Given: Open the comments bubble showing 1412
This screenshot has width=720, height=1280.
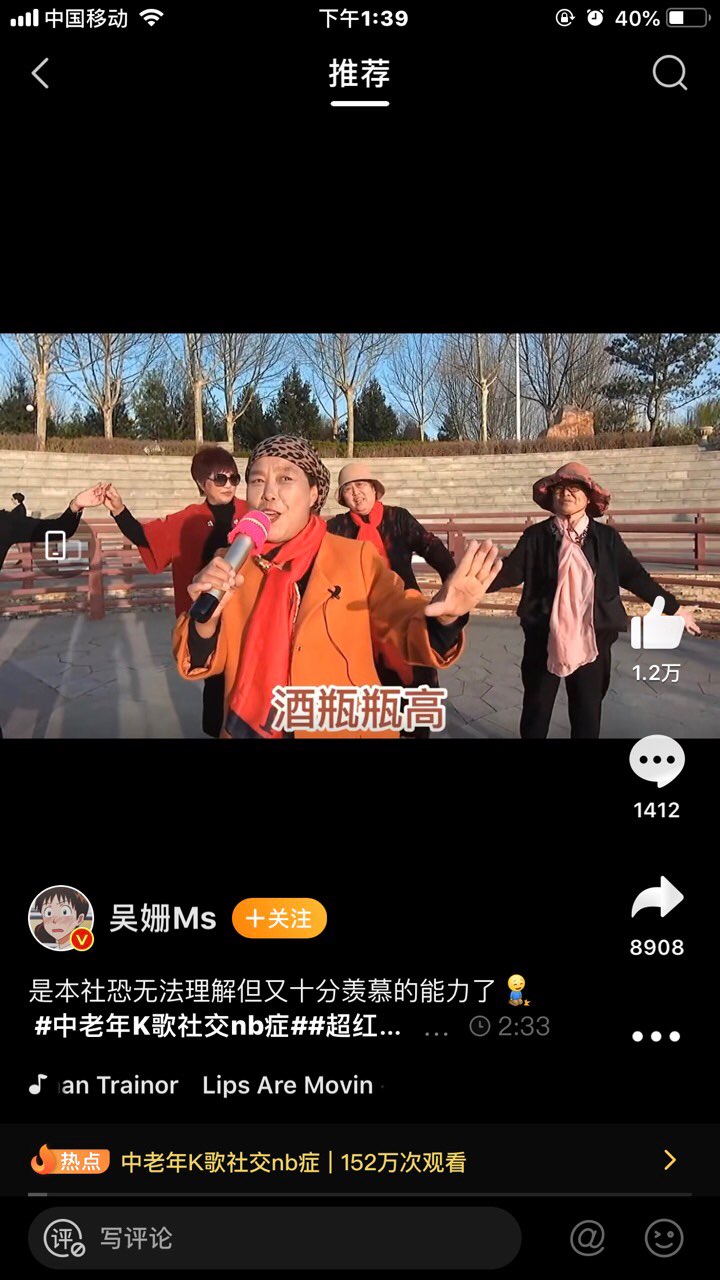Looking at the screenshot, I should (x=656, y=763).
